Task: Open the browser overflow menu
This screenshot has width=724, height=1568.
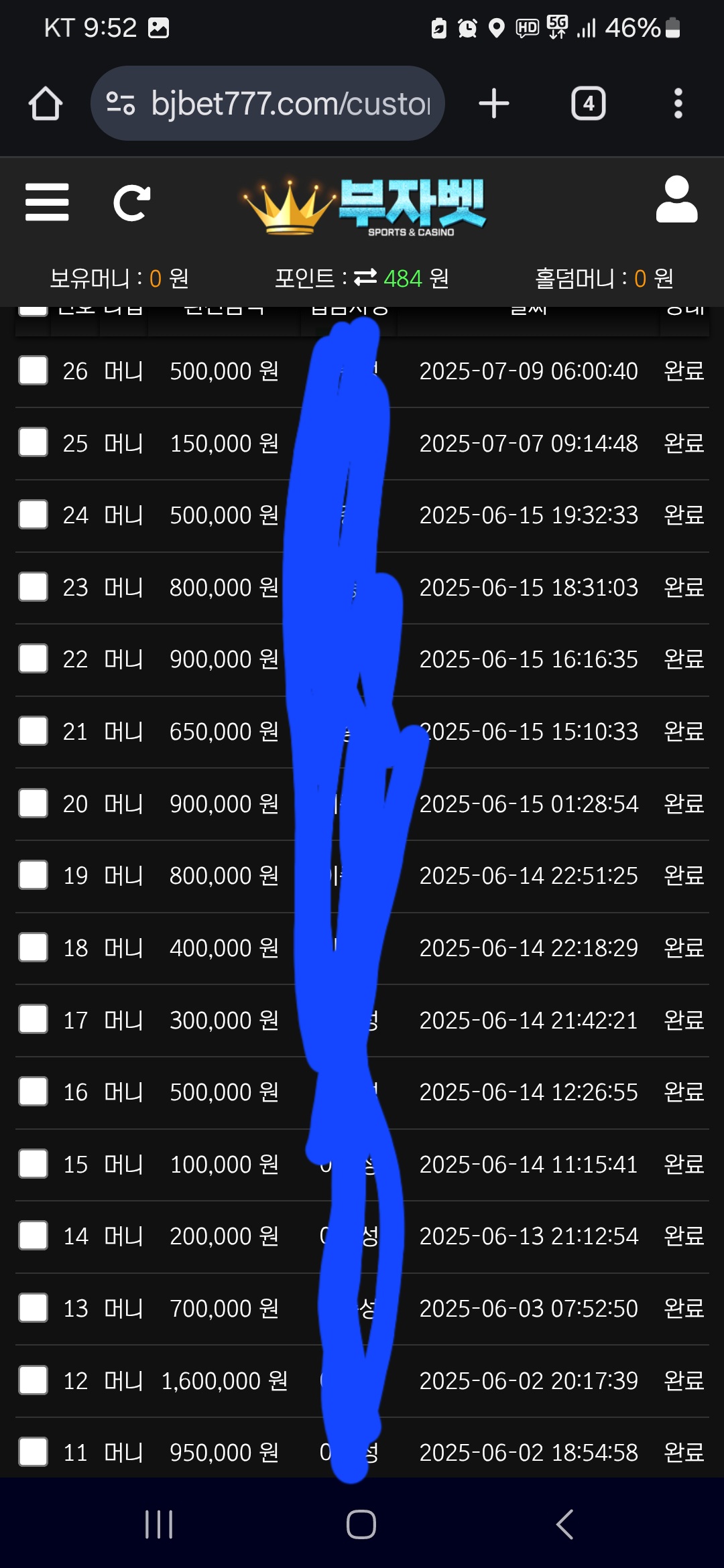Action: click(678, 104)
